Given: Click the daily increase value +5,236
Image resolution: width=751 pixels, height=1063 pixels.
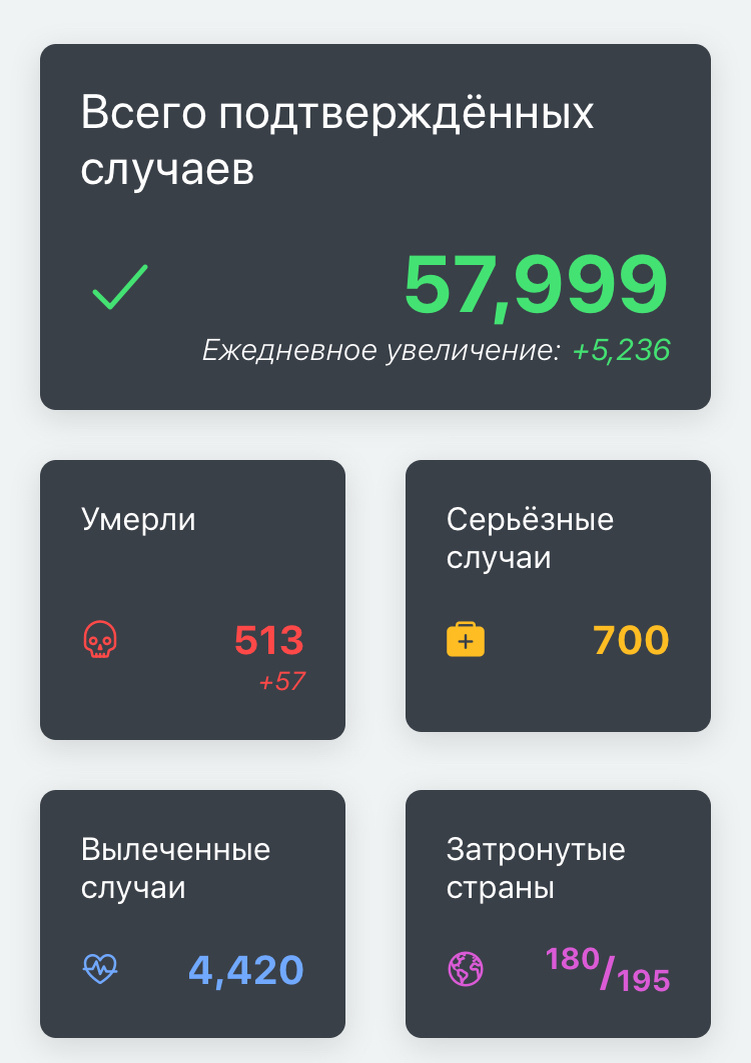Looking at the screenshot, I should [621, 350].
